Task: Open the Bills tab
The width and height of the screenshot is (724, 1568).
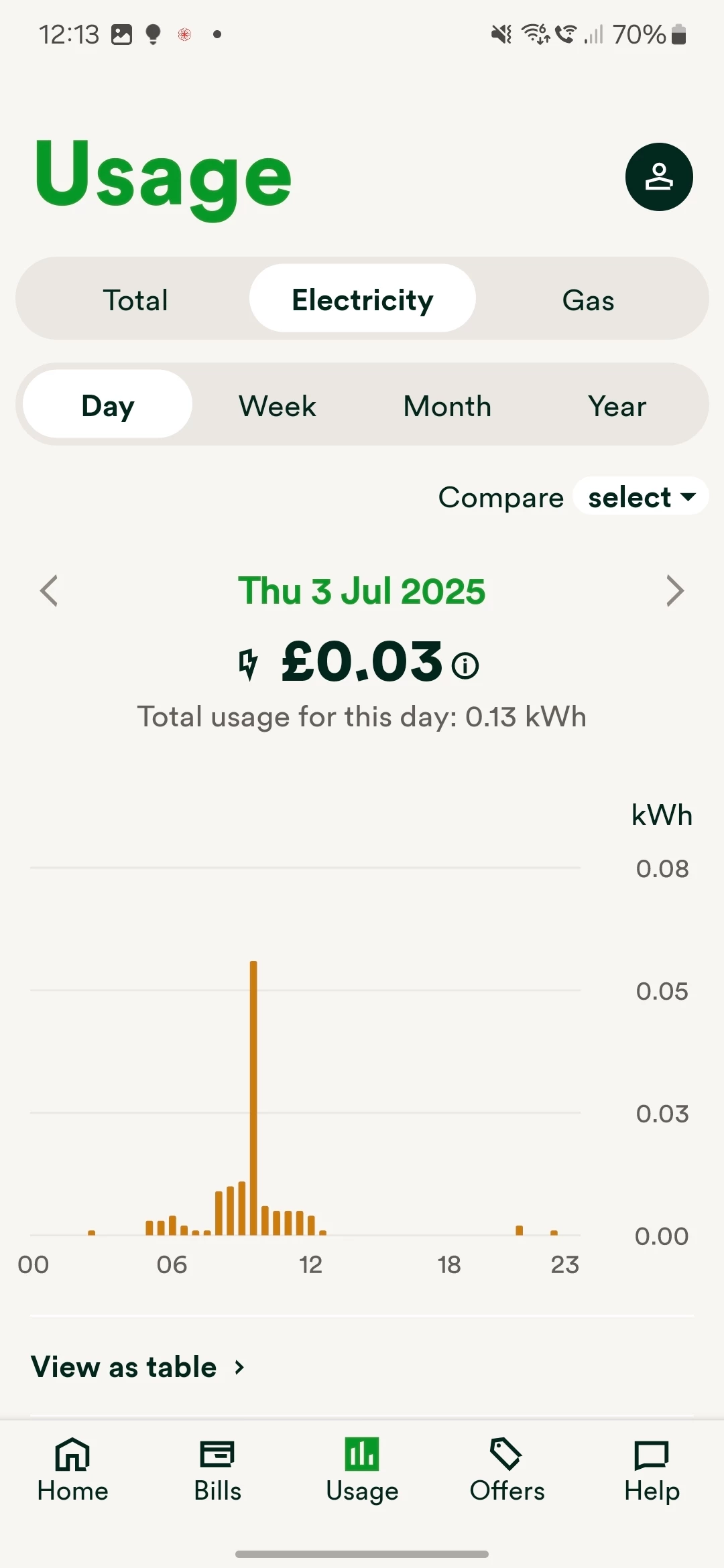Action: 217,1471
